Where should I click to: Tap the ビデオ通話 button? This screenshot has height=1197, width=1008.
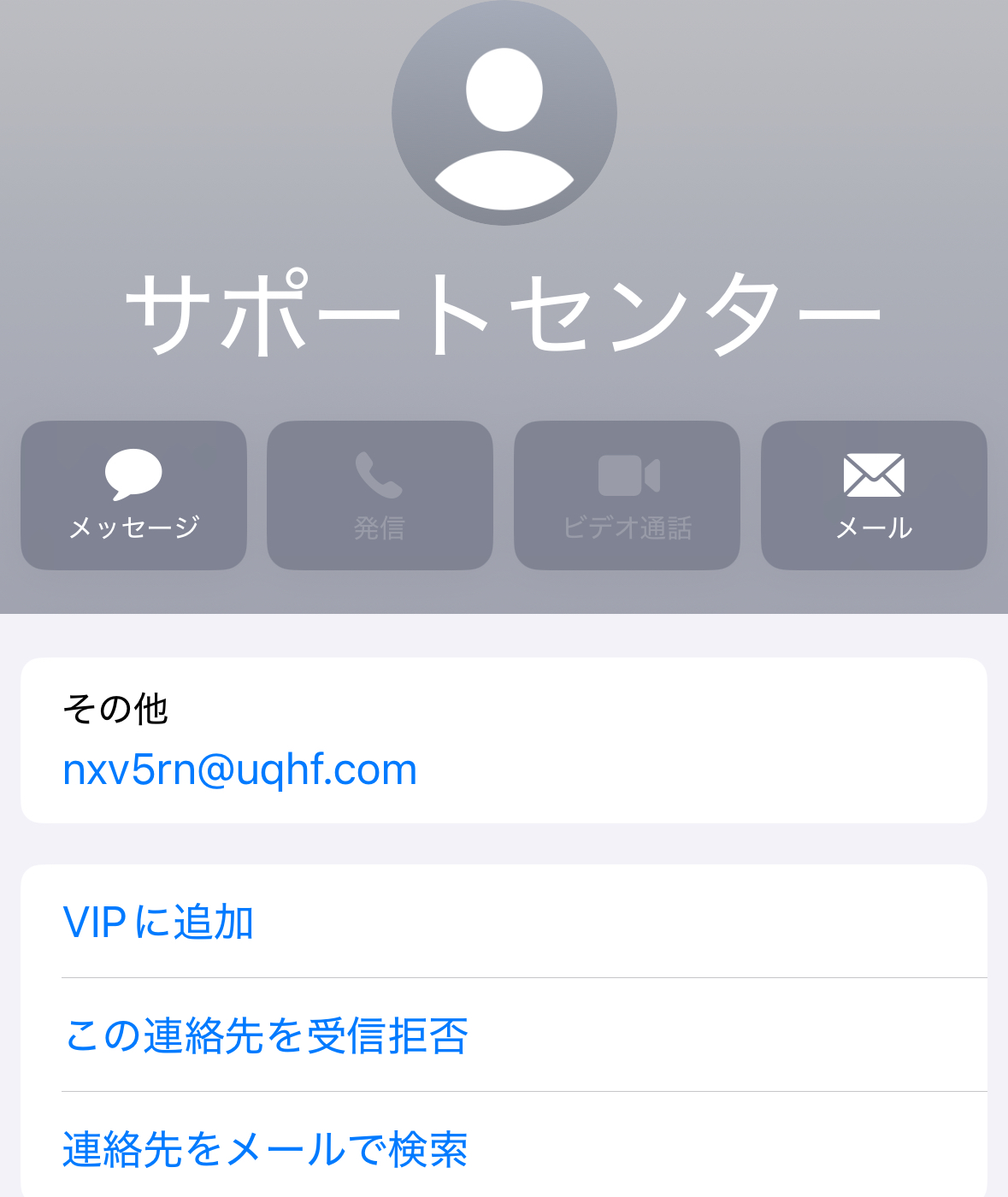627,495
